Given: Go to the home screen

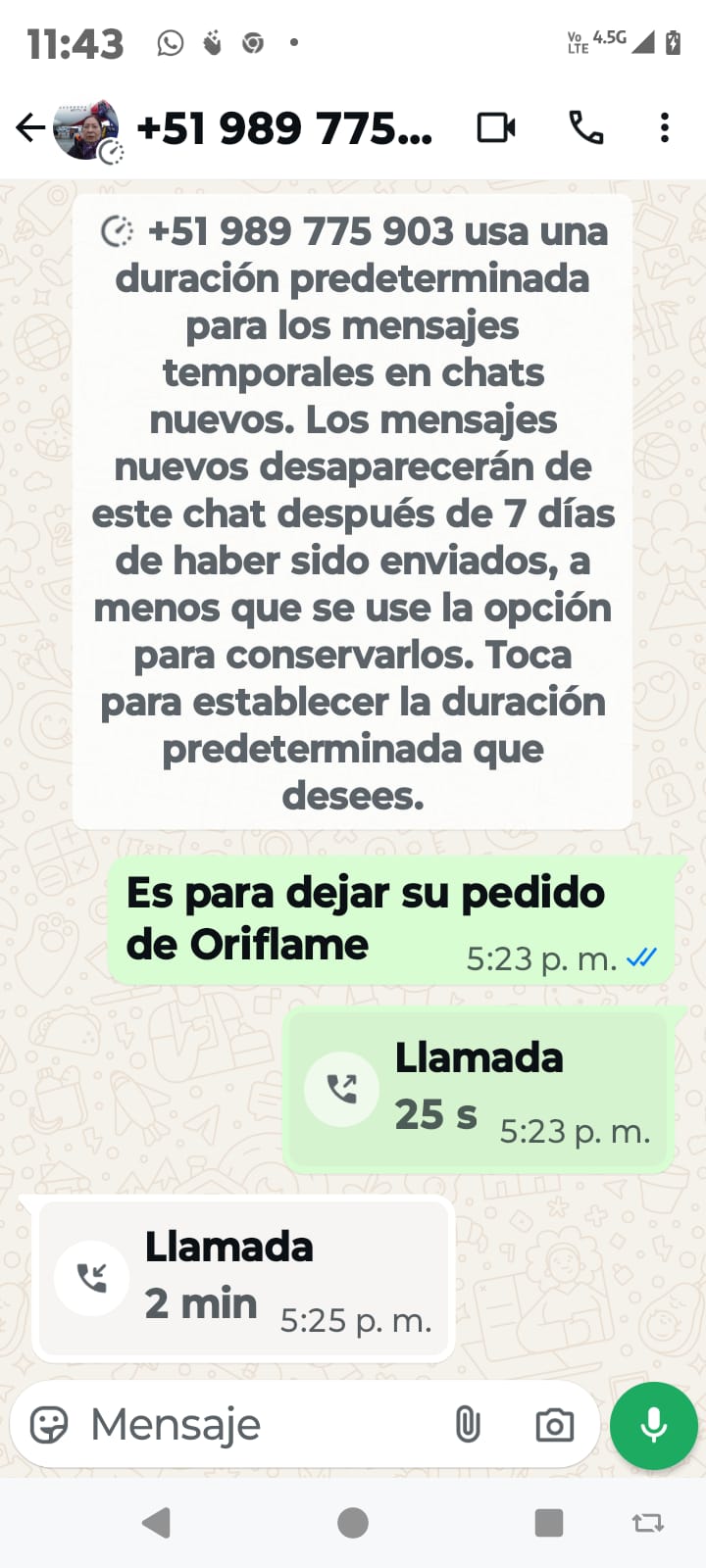Looking at the screenshot, I should pos(353,1523).
